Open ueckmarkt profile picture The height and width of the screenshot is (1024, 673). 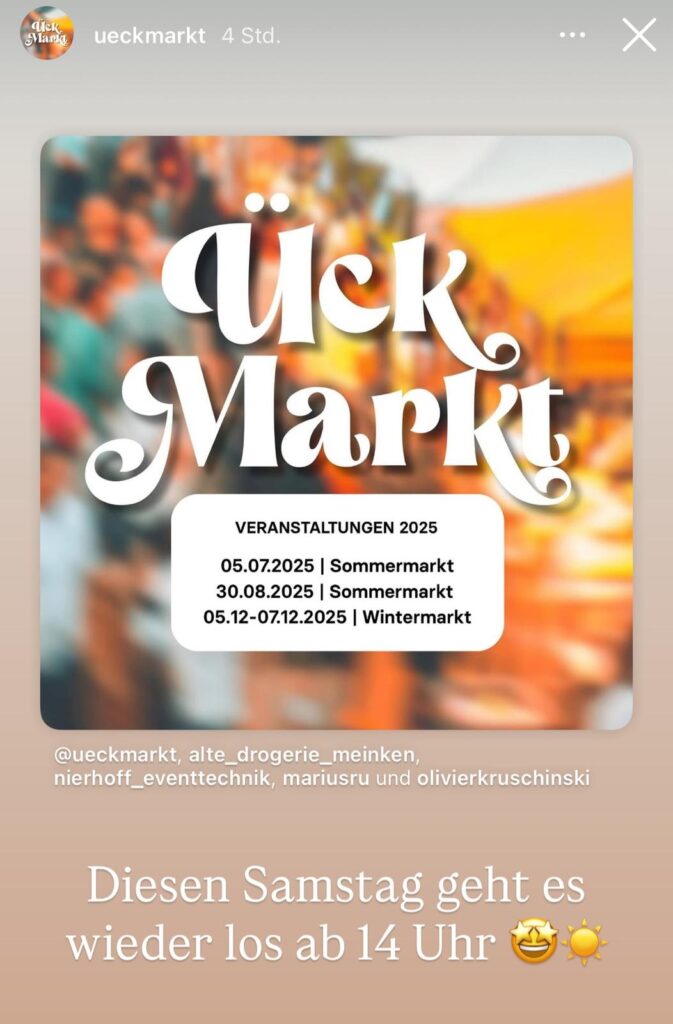pos(46,34)
